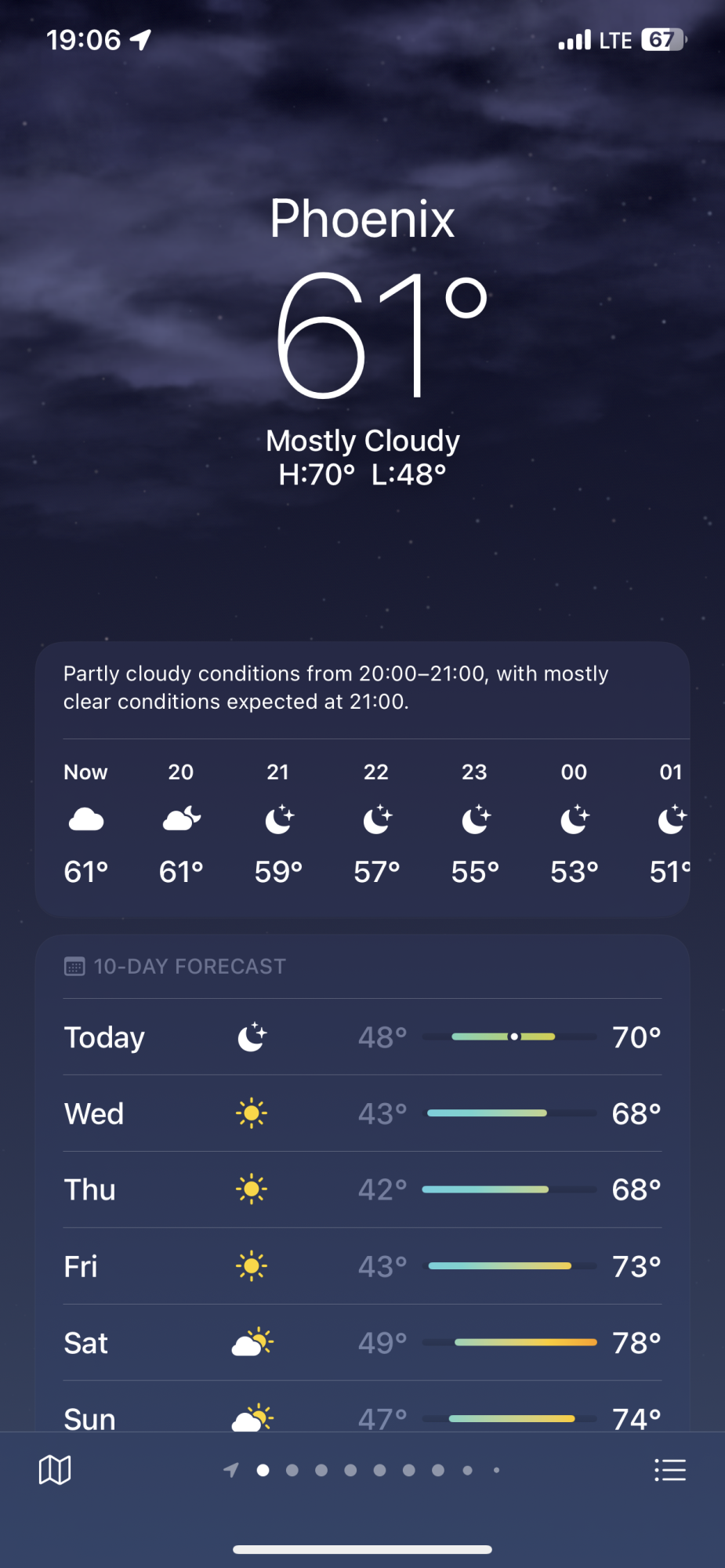Open the hourly forecast card
This screenshot has width=725, height=1568.
(362, 780)
